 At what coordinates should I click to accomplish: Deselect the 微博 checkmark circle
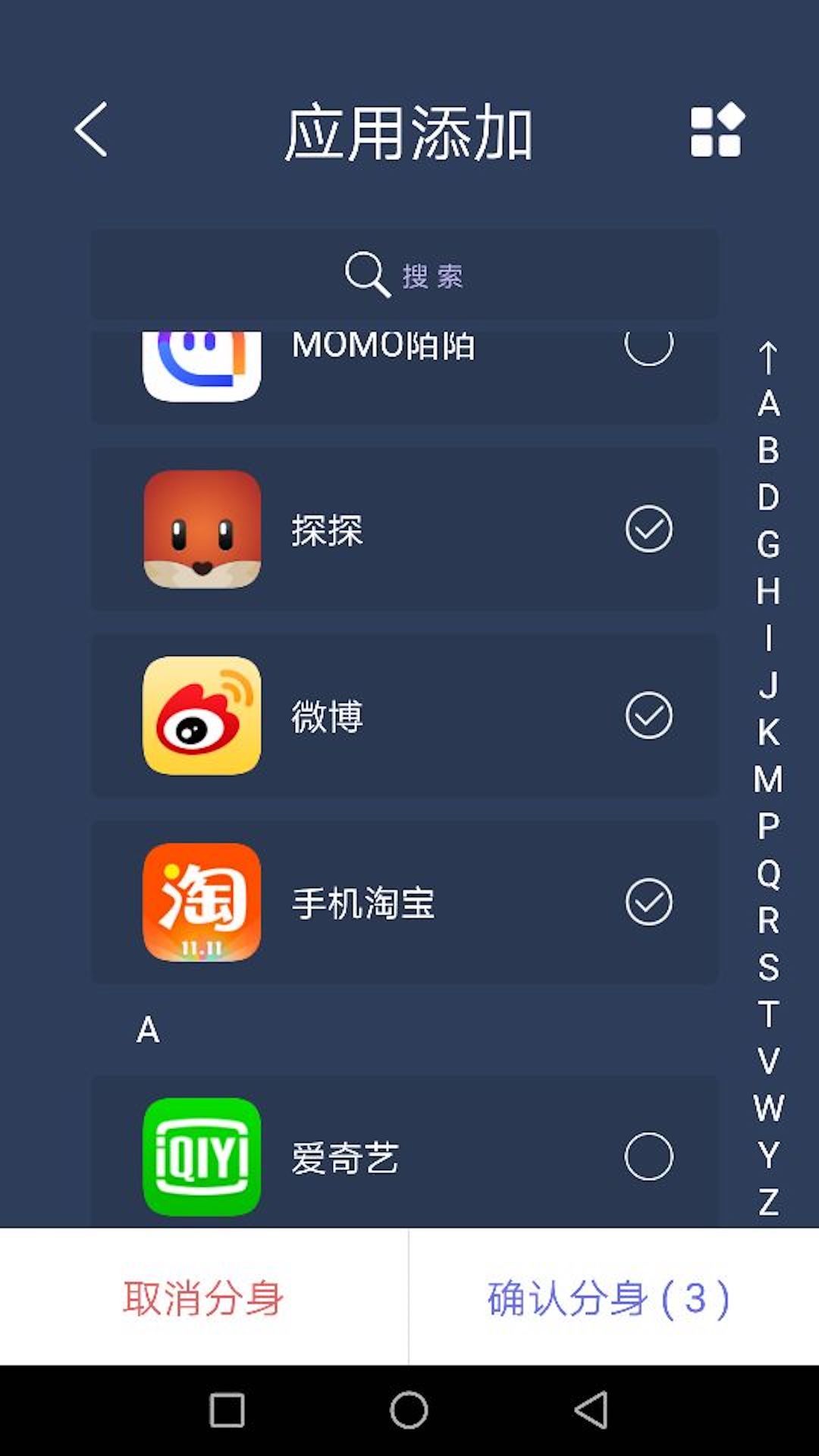pos(648,716)
